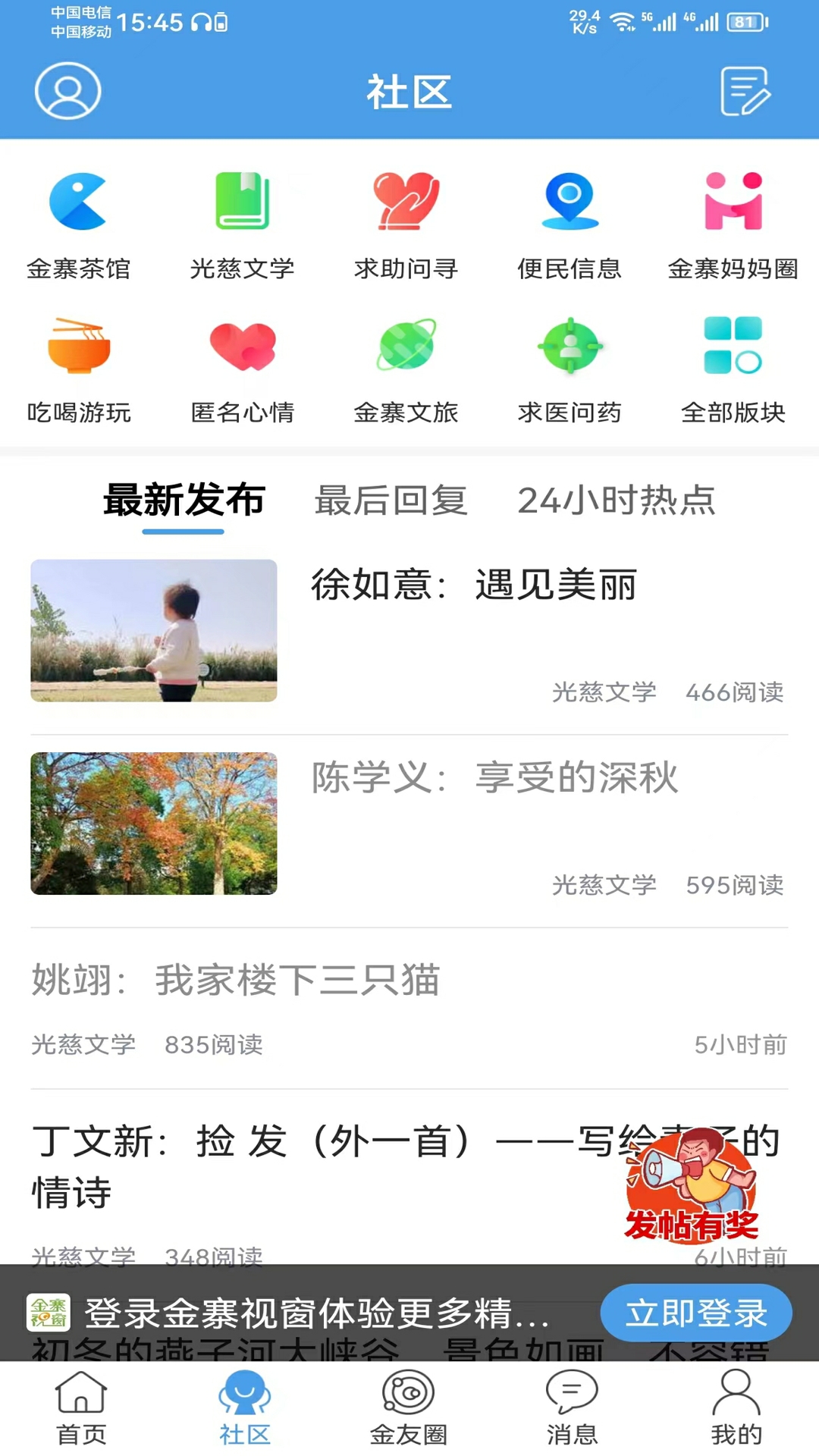This screenshot has width=819, height=1456.
Task: Open the profile avatar icon top left
Action: tap(66, 89)
